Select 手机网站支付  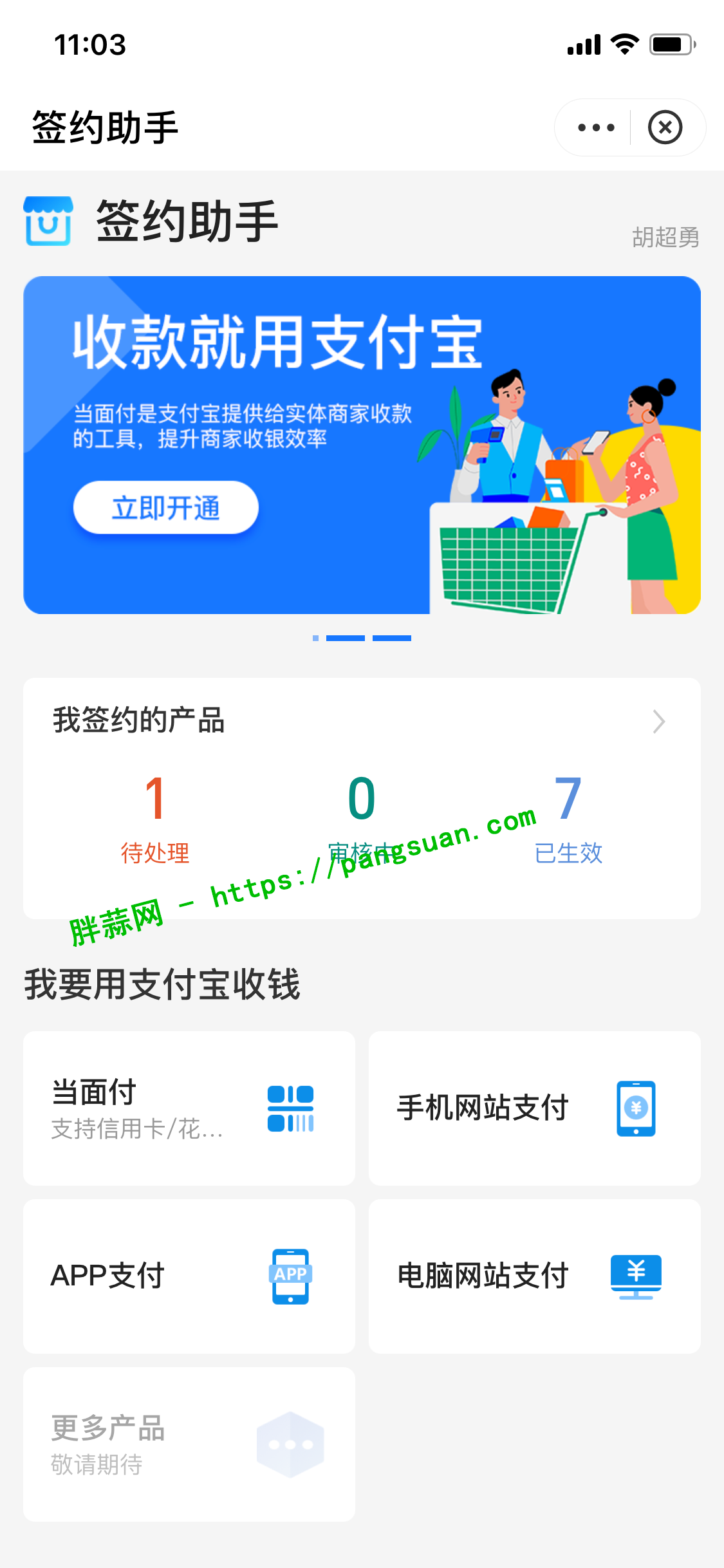534,1108
